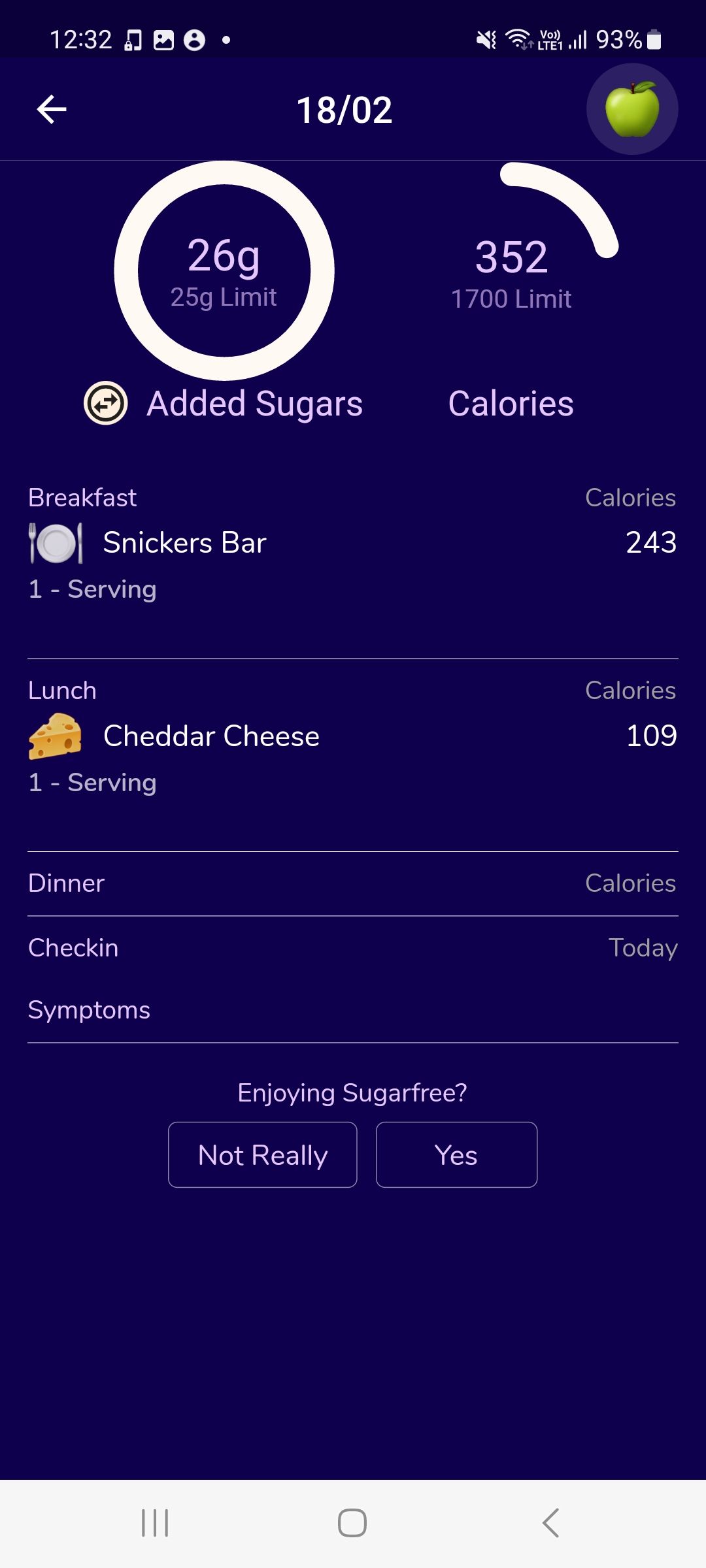Viewport: 706px width, 1568px height.
Task: Select the Added Sugars view
Action: (x=254, y=403)
